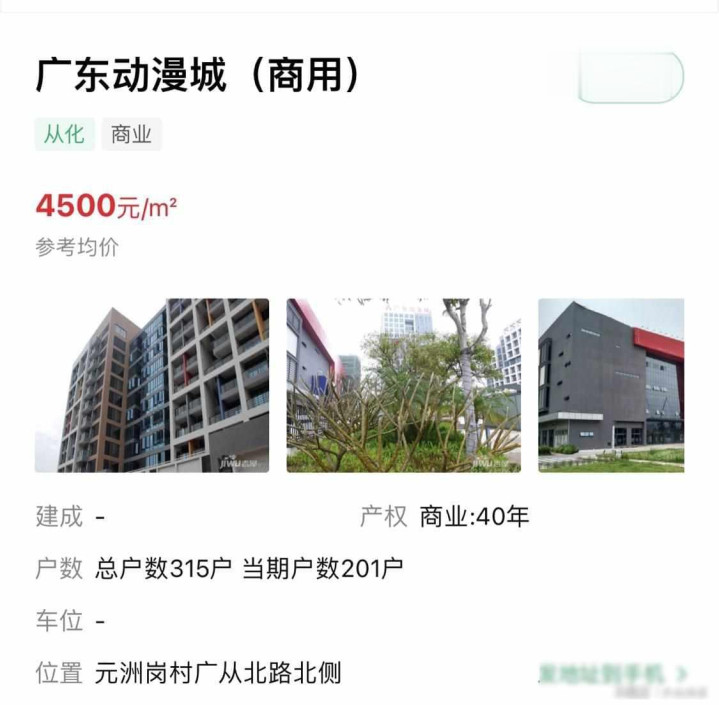Tap the blank button beside the listing title
This screenshot has width=719, height=705.
pos(630,77)
